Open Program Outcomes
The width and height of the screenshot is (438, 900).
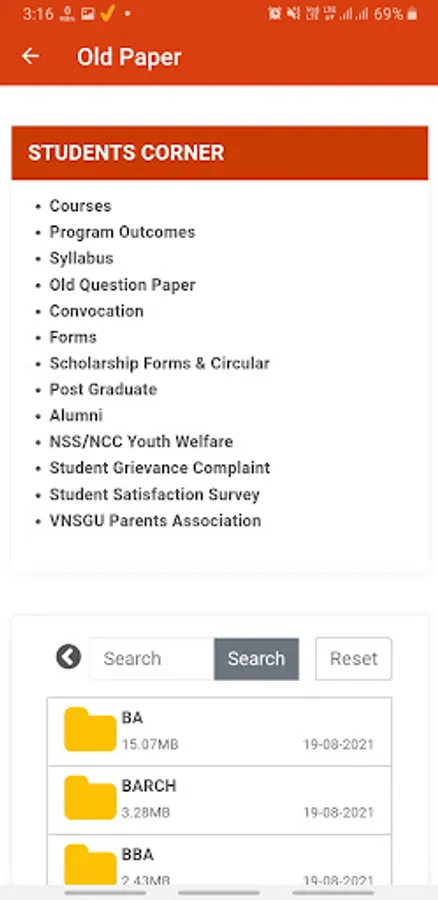coord(122,232)
